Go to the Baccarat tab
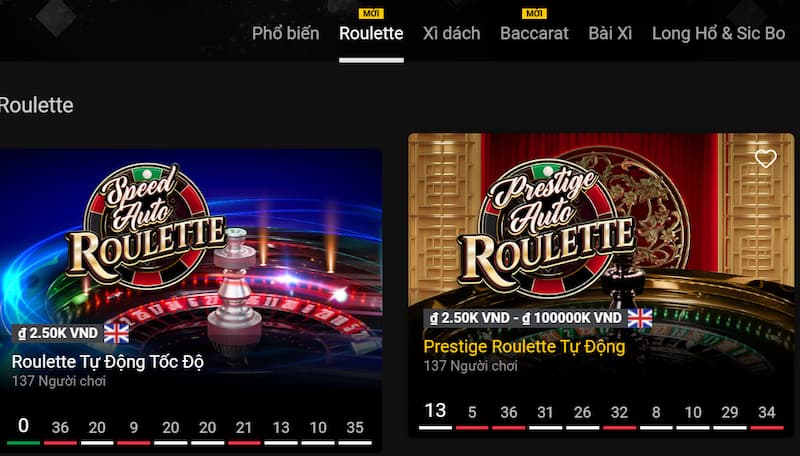This screenshot has width=800, height=456. point(534,33)
